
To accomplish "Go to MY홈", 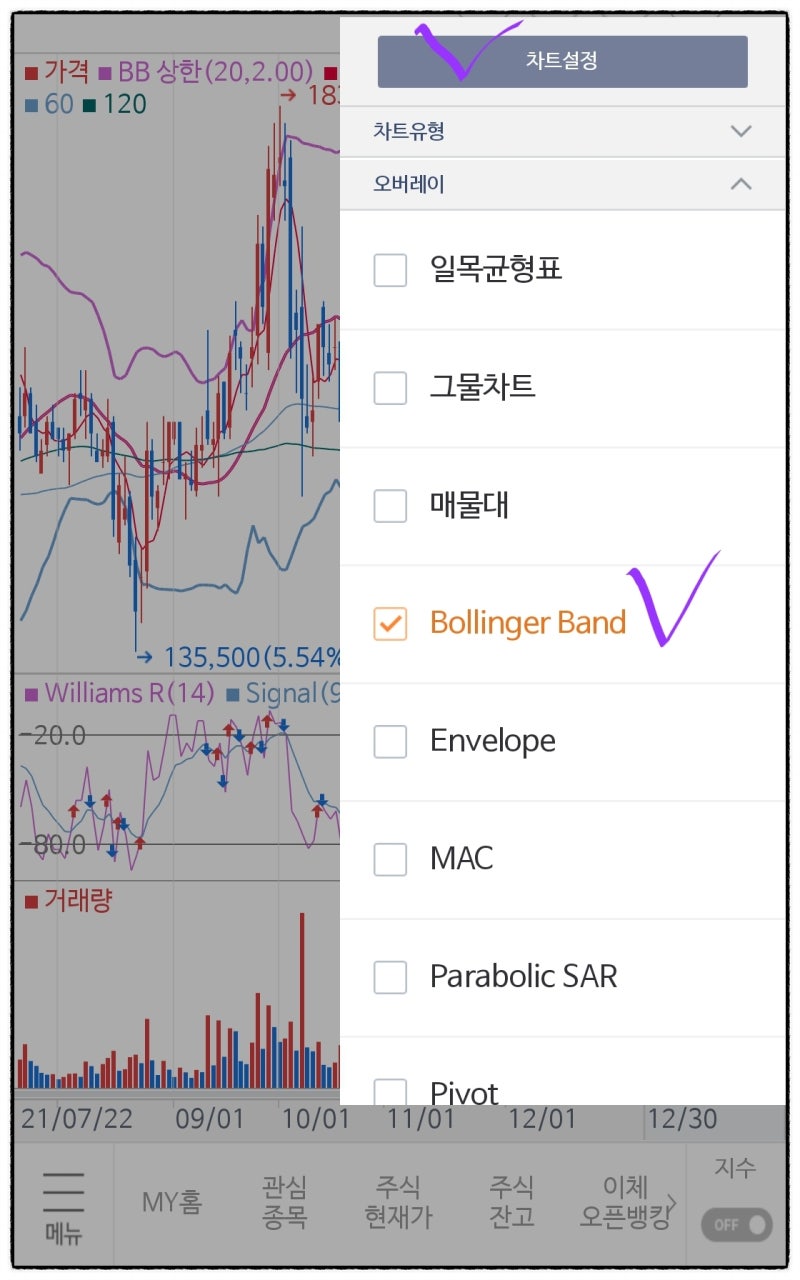I will (x=172, y=1202).
